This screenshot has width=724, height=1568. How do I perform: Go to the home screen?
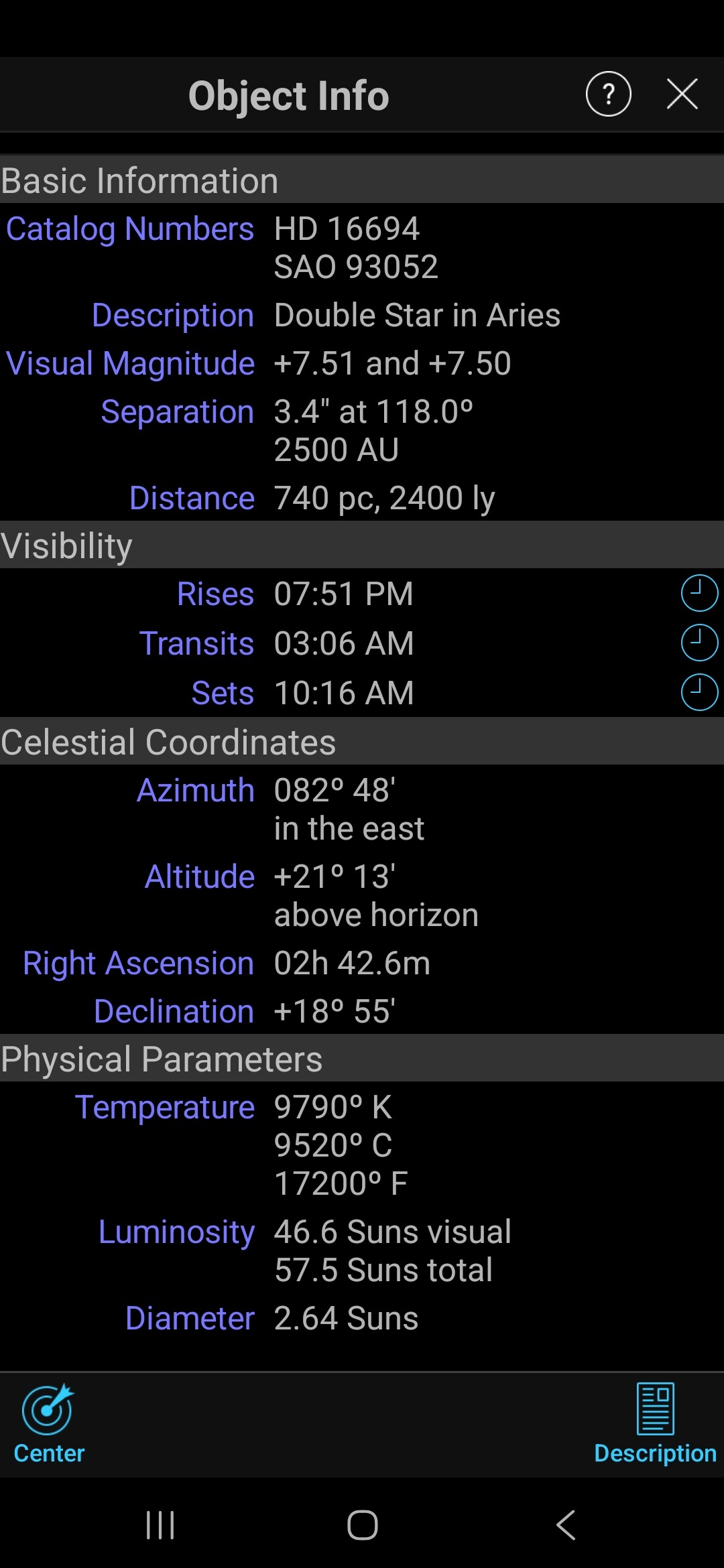362,1525
